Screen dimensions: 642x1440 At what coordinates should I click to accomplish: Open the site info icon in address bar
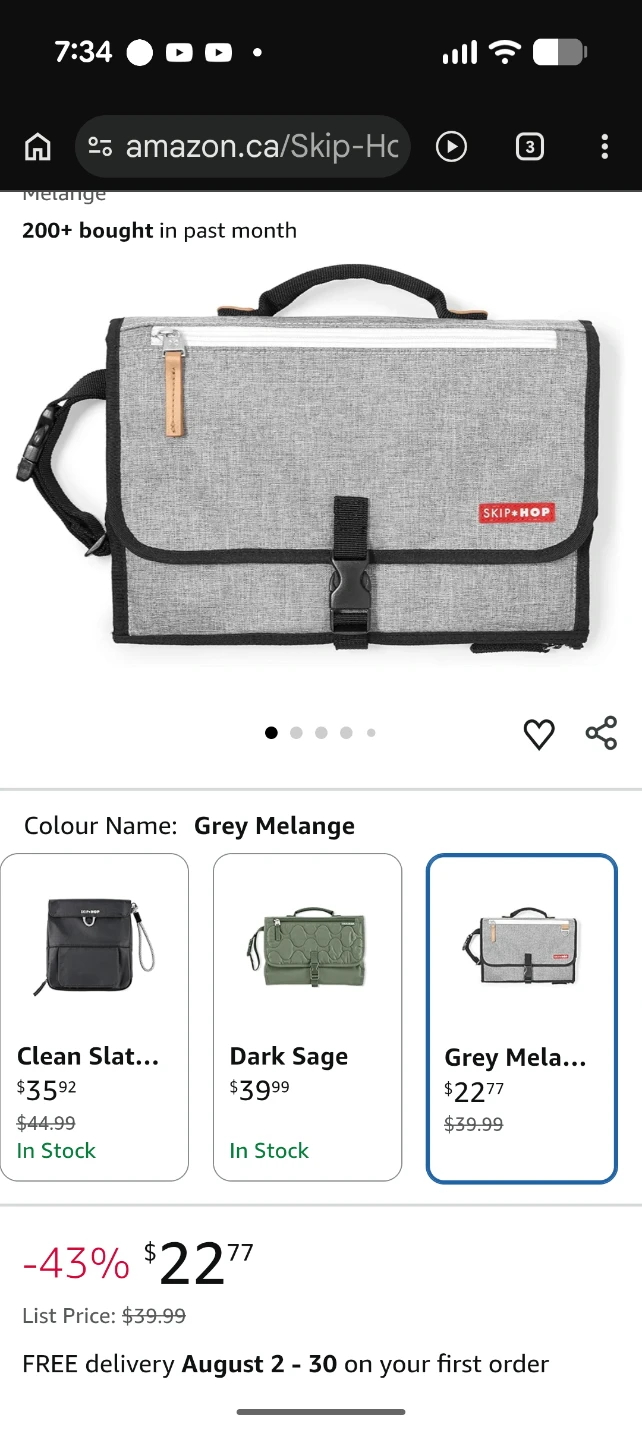coord(100,147)
